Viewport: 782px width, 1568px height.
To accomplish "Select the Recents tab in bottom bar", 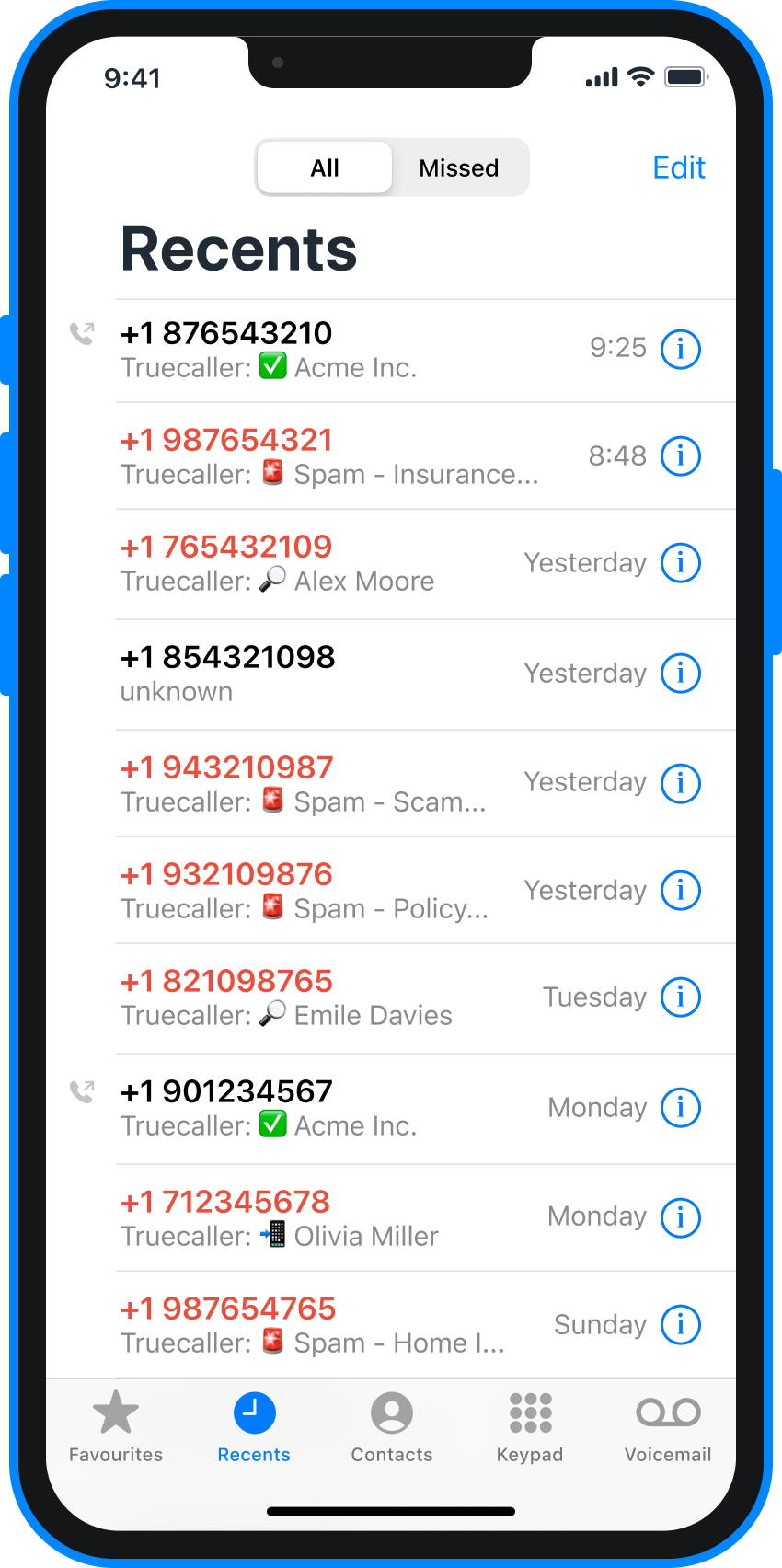I will point(254,1426).
